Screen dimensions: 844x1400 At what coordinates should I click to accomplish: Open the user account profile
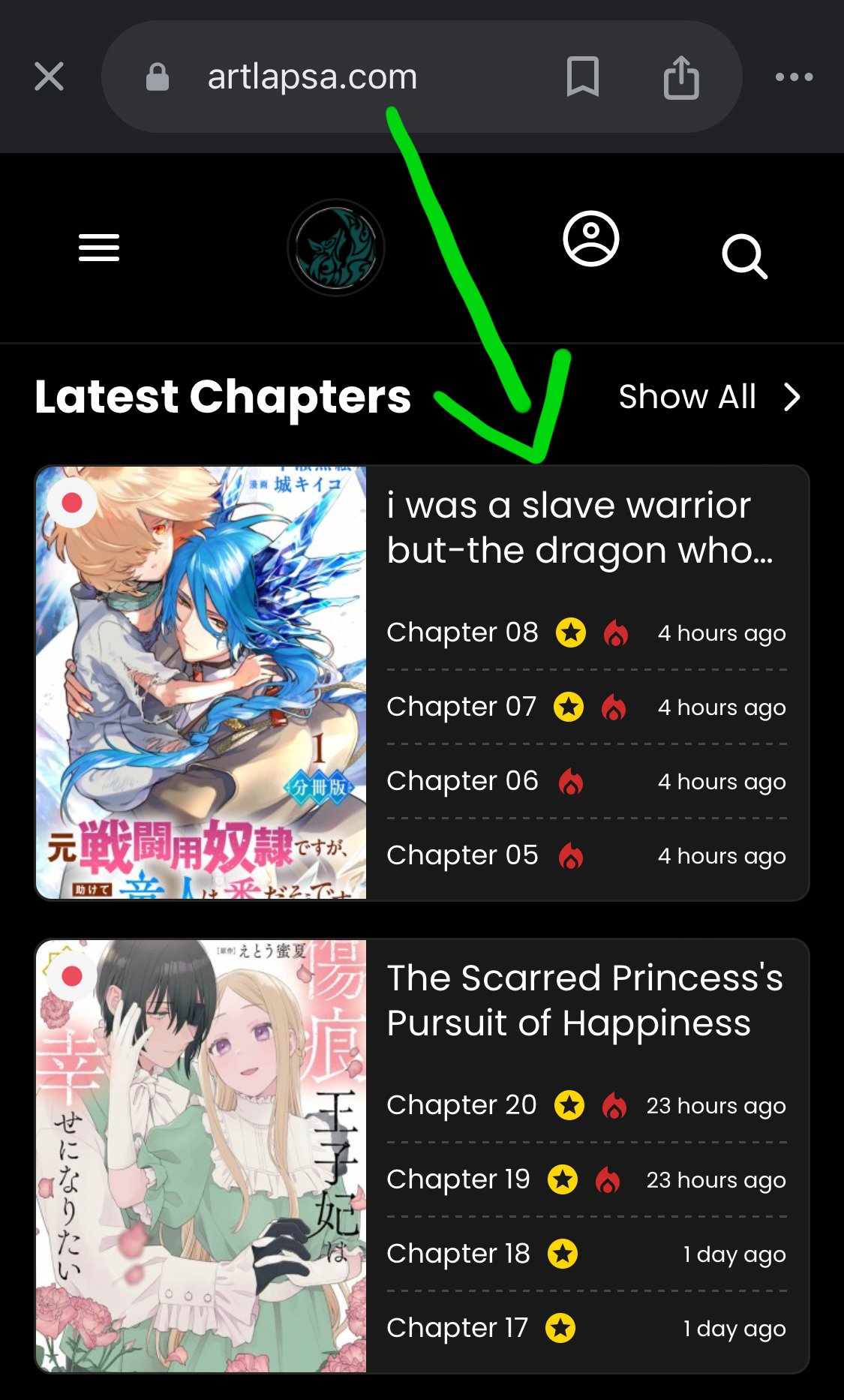click(591, 239)
